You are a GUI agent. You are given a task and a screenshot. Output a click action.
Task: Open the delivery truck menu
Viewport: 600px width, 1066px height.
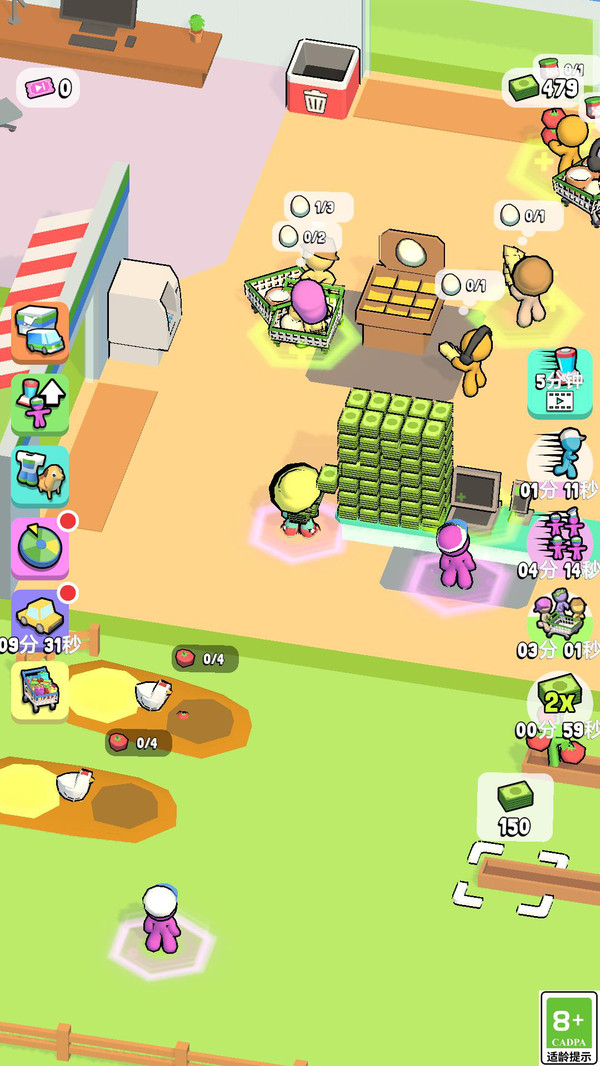click(x=40, y=331)
